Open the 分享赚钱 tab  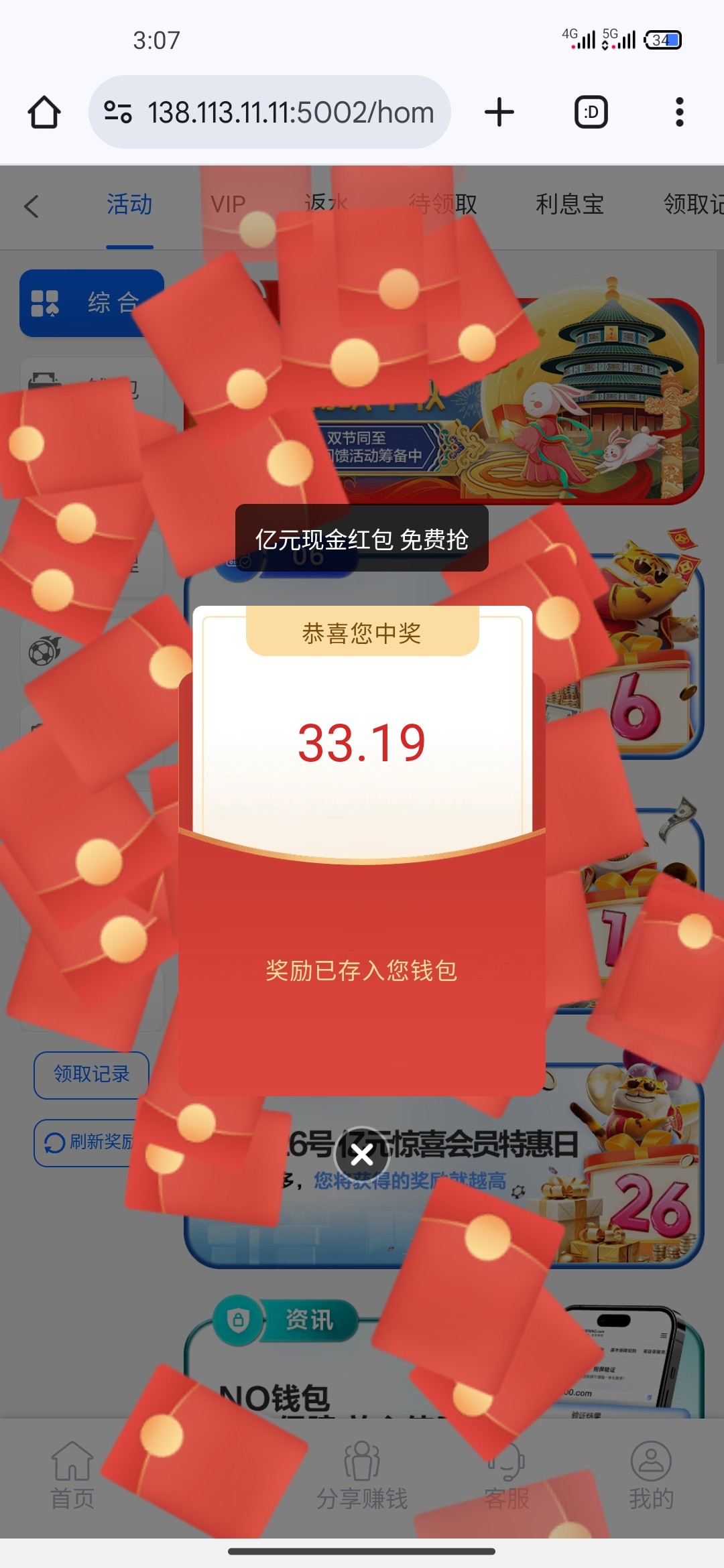[362, 1476]
